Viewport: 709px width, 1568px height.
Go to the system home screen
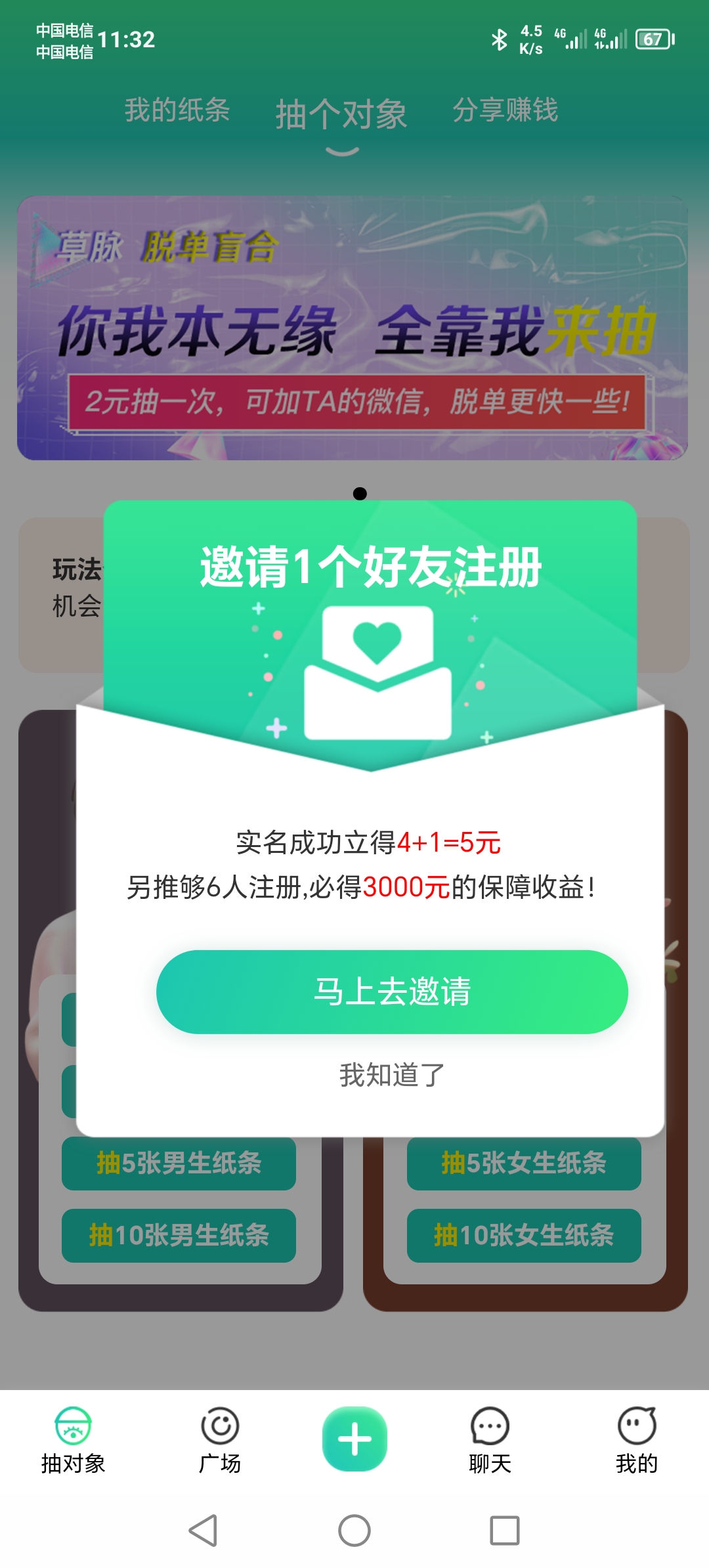354,1531
